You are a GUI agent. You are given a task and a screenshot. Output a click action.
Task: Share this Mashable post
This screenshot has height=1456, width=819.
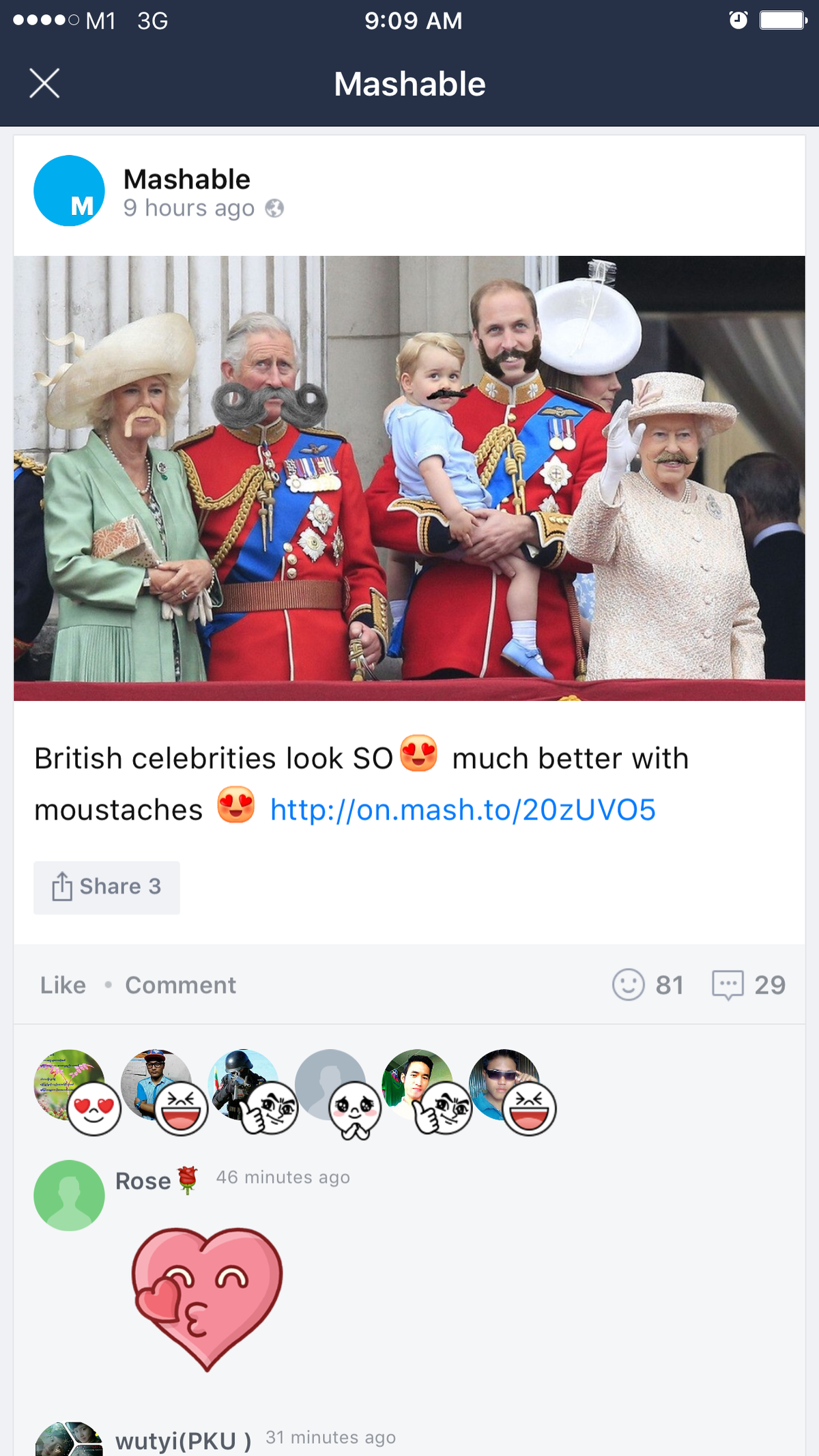point(107,887)
